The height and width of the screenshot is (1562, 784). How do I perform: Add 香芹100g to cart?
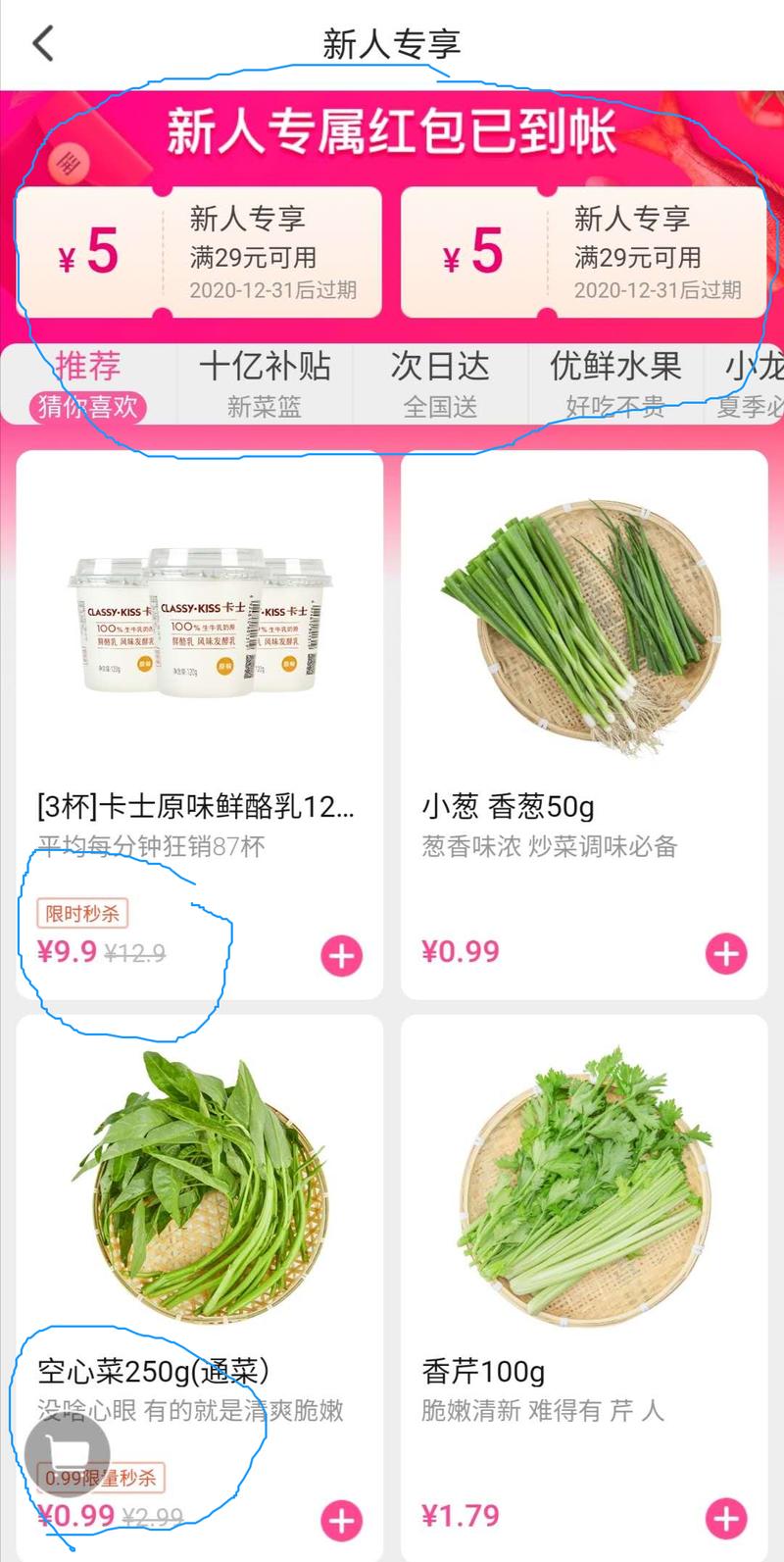point(725,1518)
